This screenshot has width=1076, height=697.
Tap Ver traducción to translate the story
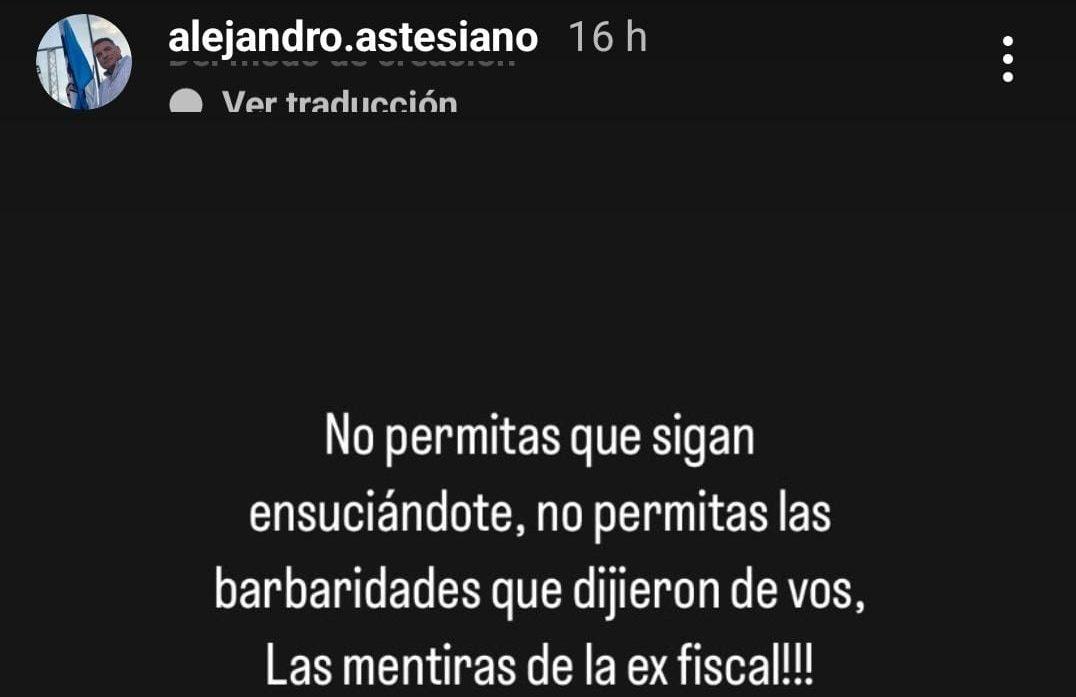[x=339, y=102]
